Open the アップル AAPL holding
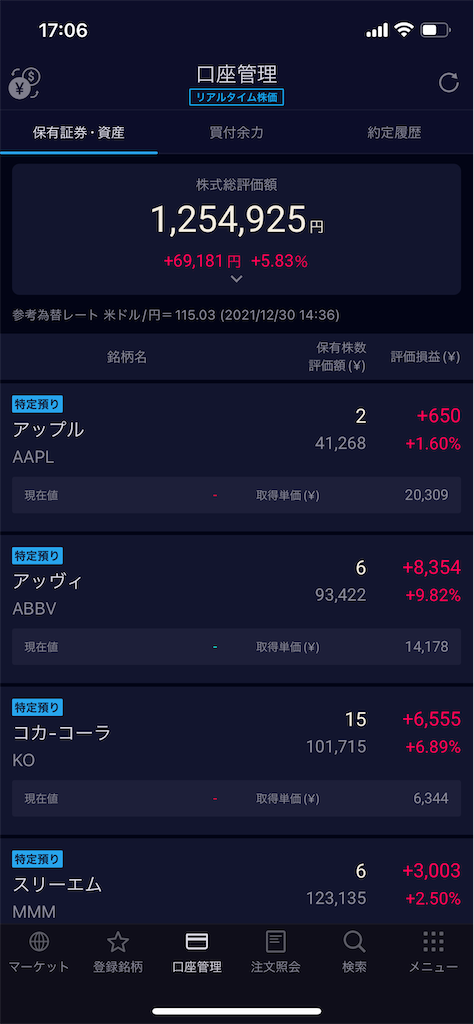The image size is (474, 1024). (x=237, y=456)
